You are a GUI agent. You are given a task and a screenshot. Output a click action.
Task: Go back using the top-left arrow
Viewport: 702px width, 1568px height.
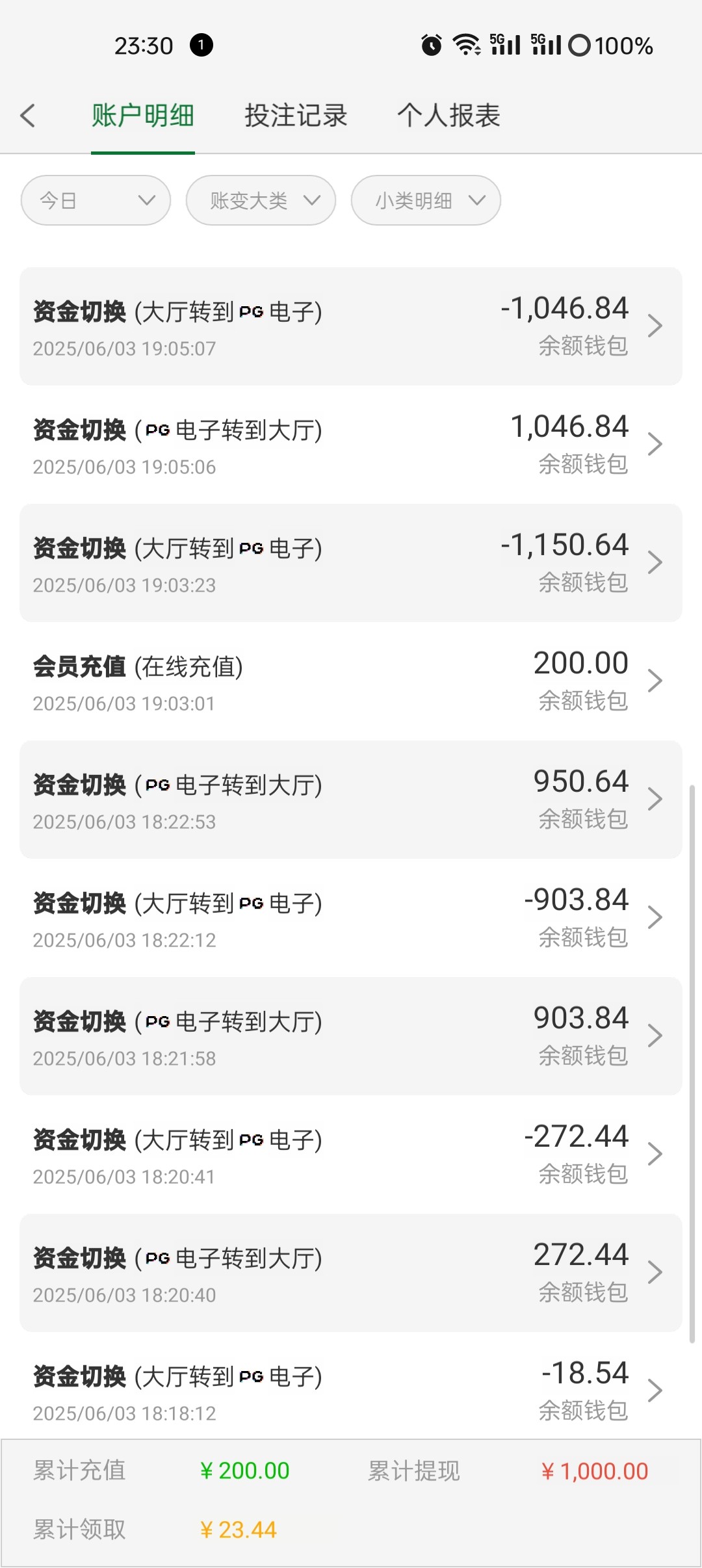[27, 116]
